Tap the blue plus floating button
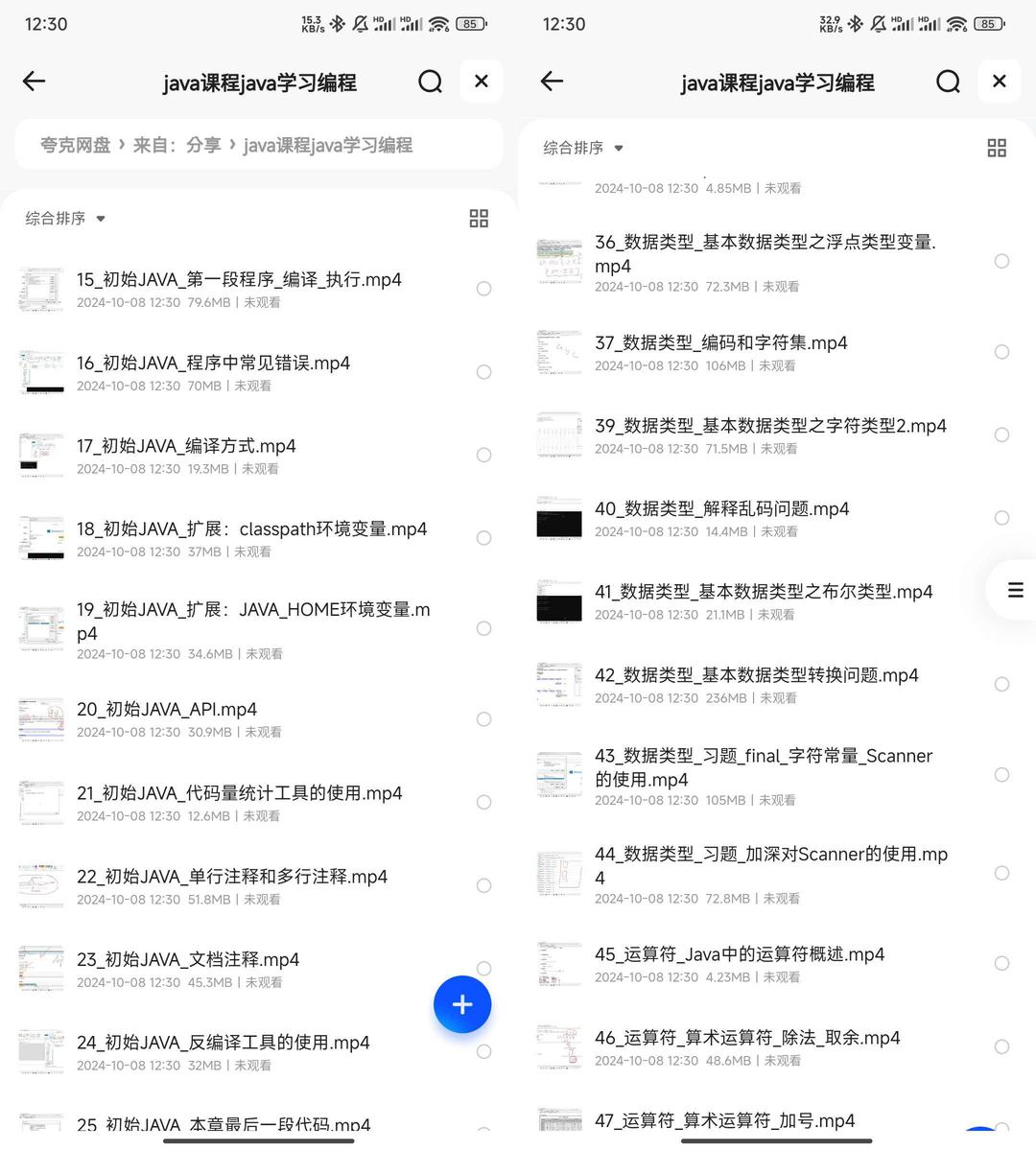 coord(462,1004)
